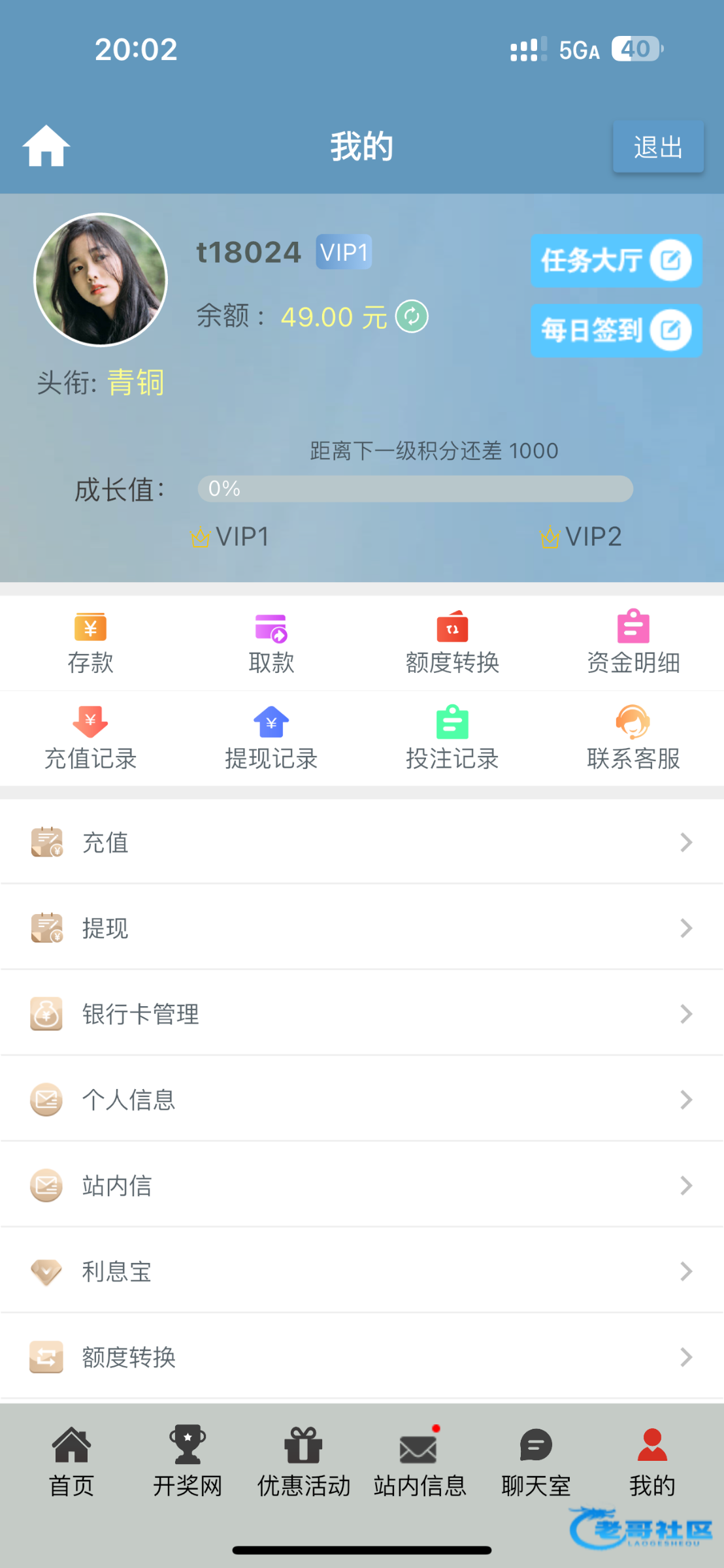Open 资金明细 fund details
The image size is (724, 1568).
tap(633, 643)
